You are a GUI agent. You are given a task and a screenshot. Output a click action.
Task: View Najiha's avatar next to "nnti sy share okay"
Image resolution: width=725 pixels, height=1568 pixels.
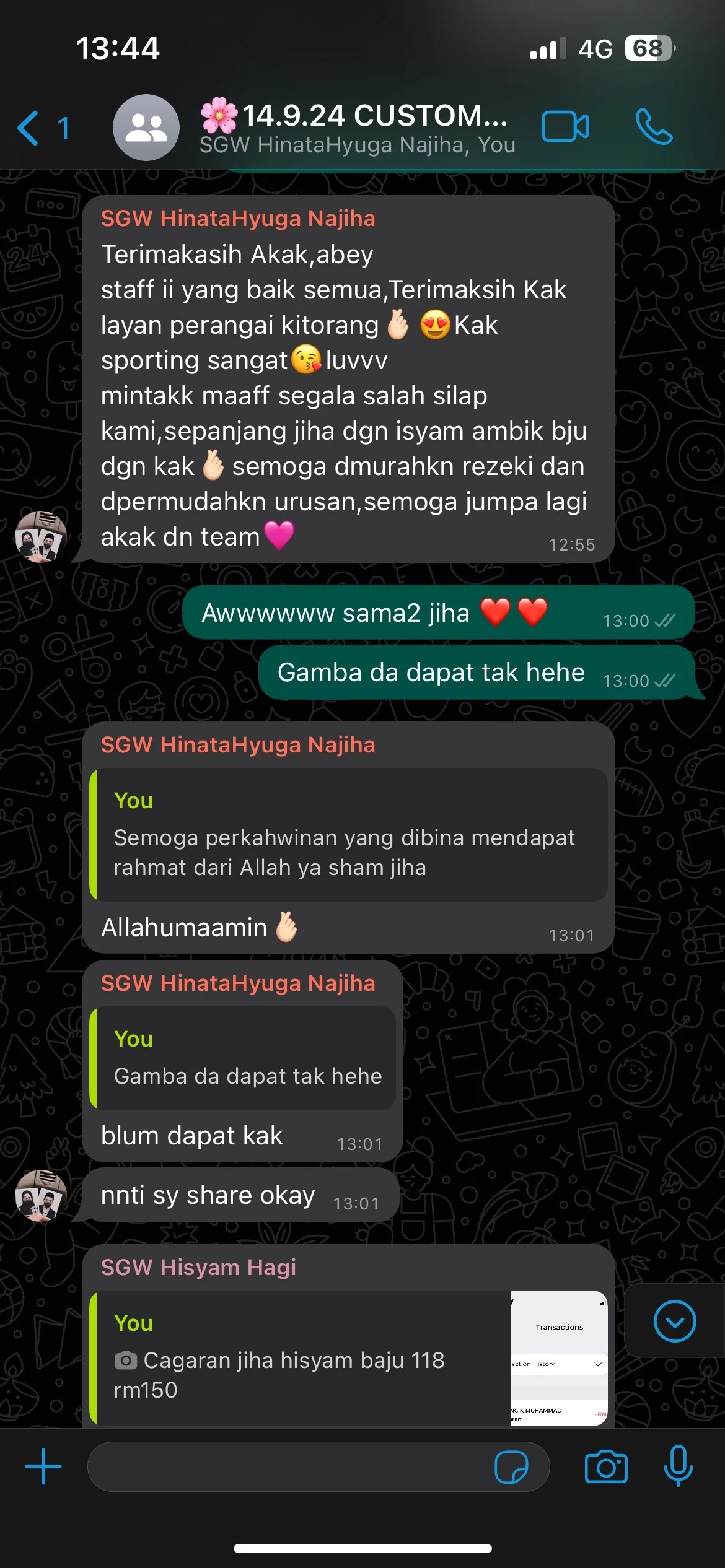click(x=40, y=1195)
